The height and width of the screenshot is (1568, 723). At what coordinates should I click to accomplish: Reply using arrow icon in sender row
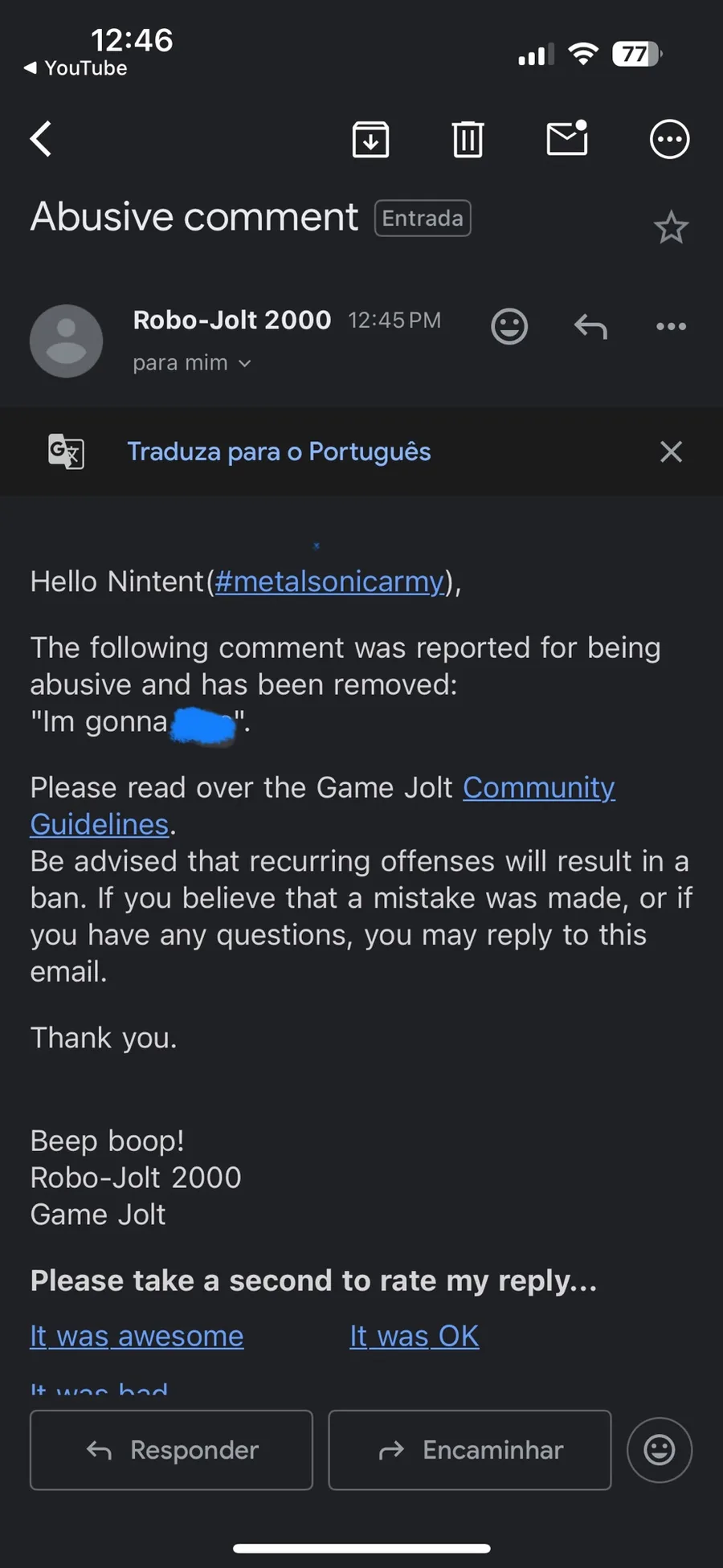coord(590,326)
